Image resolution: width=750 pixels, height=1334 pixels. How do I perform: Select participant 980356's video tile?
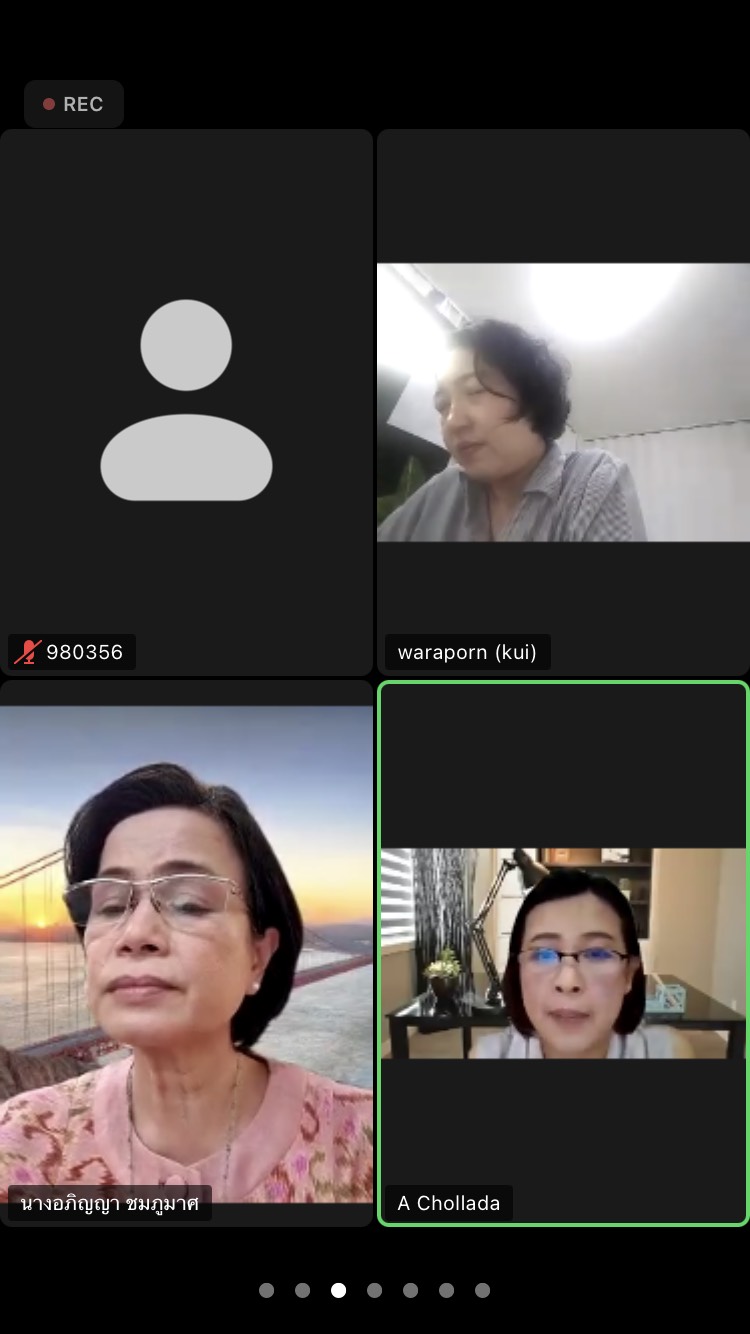click(x=186, y=402)
